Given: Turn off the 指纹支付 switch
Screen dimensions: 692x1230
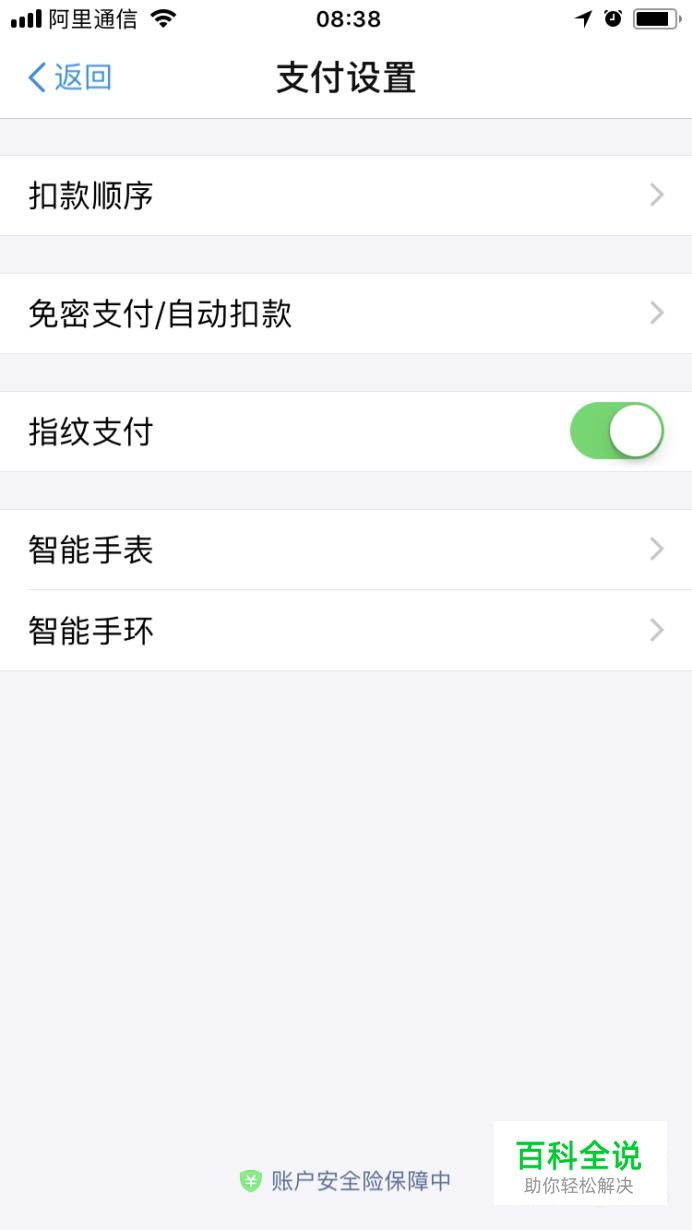Looking at the screenshot, I should coord(616,431).
